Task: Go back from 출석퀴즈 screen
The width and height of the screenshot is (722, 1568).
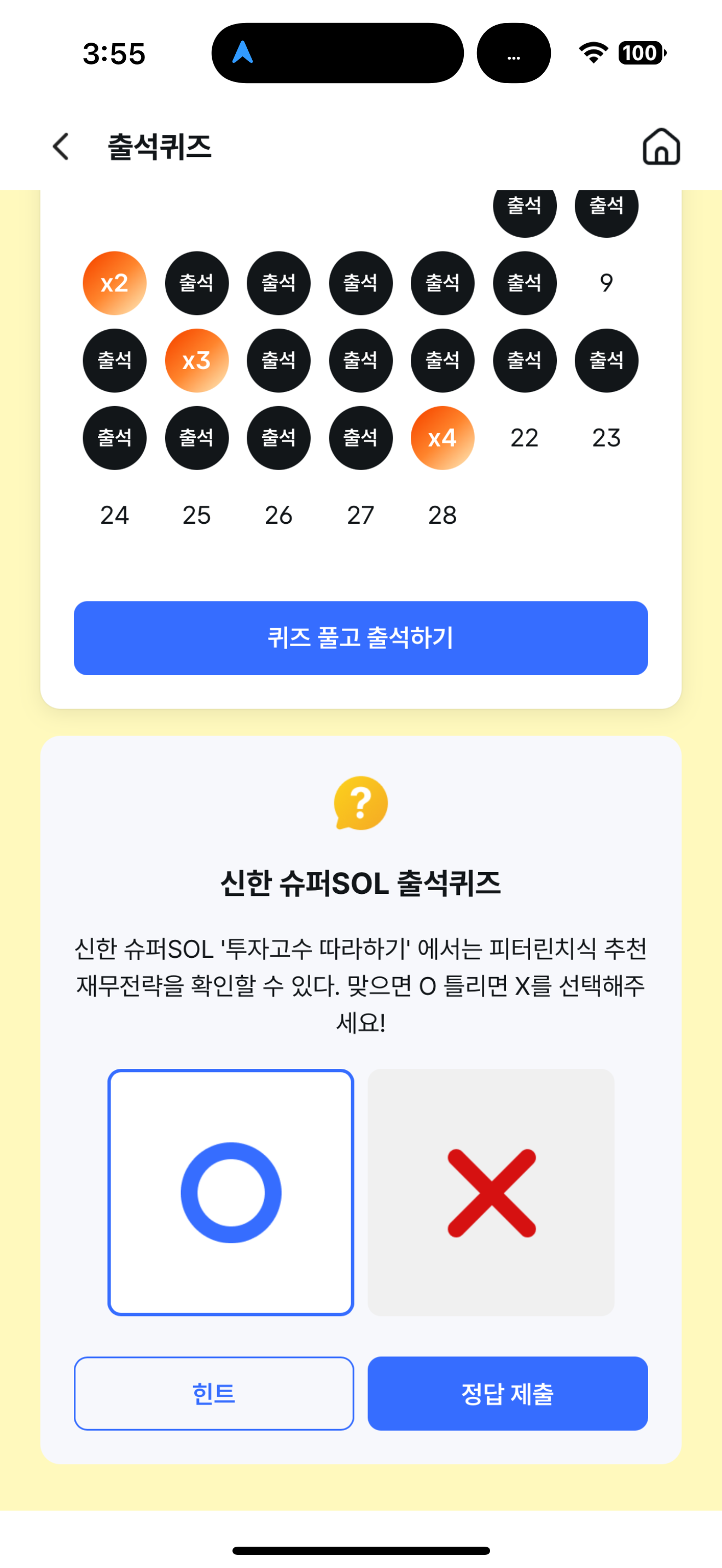Action: [61, 147]
